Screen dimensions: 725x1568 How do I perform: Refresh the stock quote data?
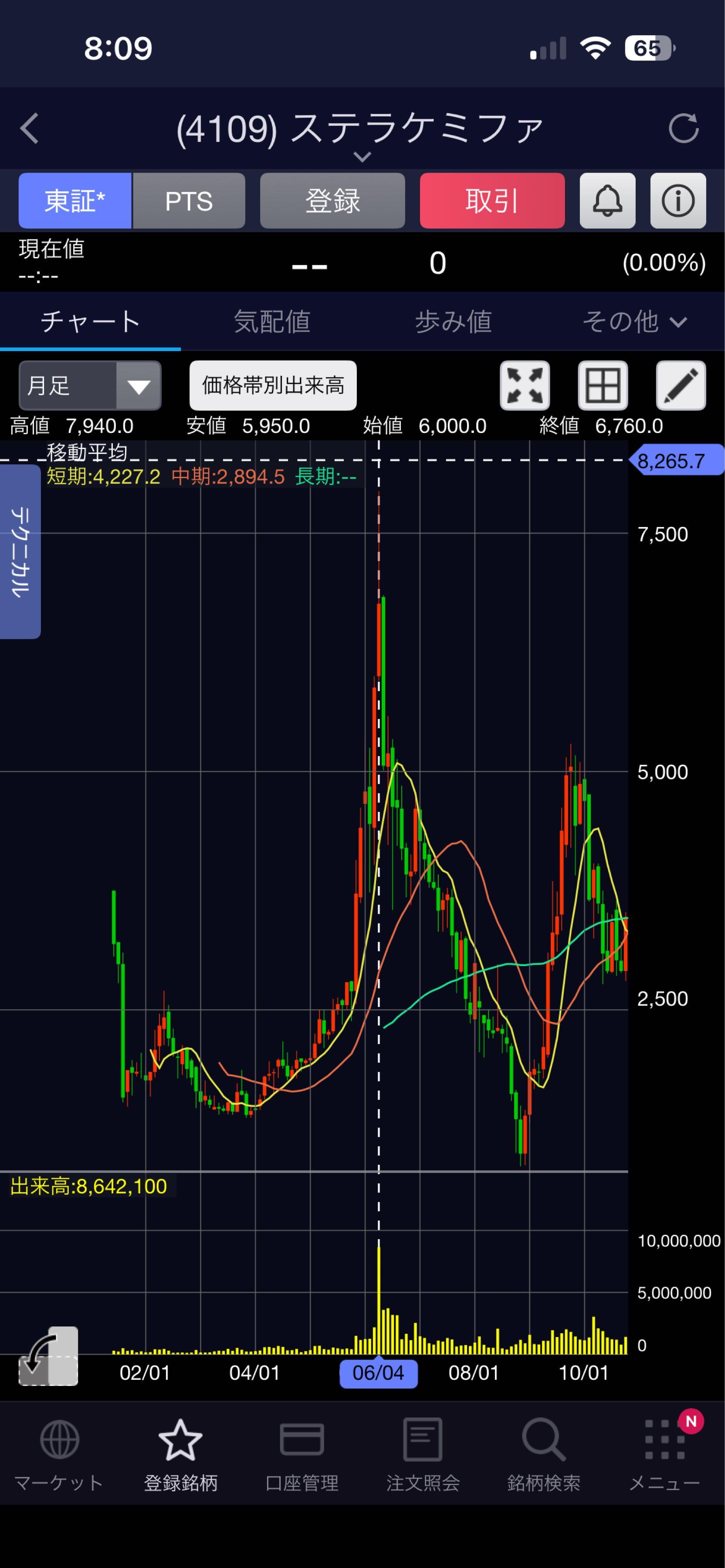[x=683, y=128]
